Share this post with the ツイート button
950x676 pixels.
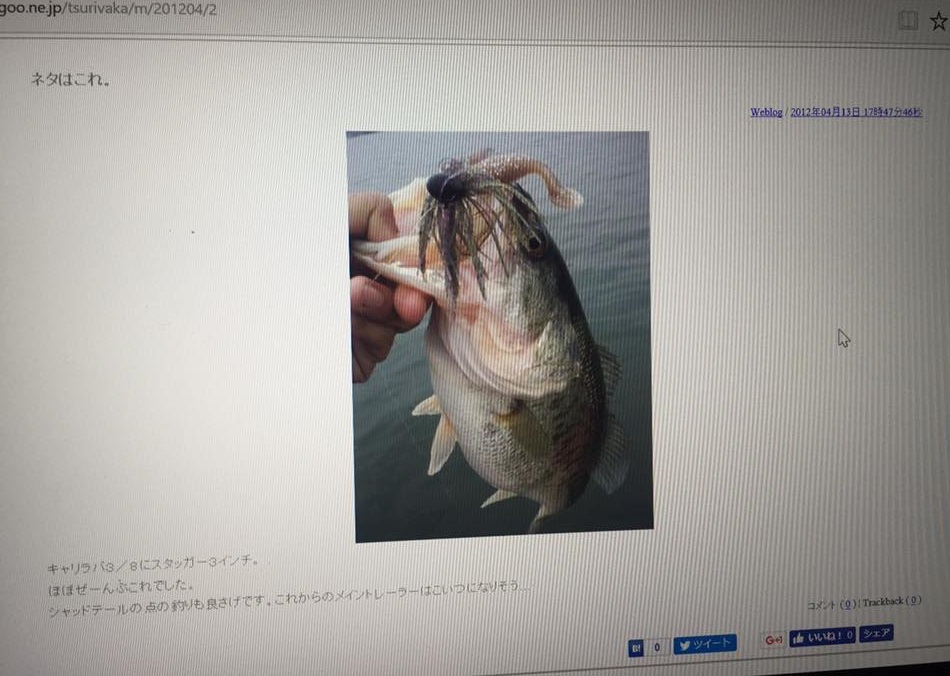(705, 645)
